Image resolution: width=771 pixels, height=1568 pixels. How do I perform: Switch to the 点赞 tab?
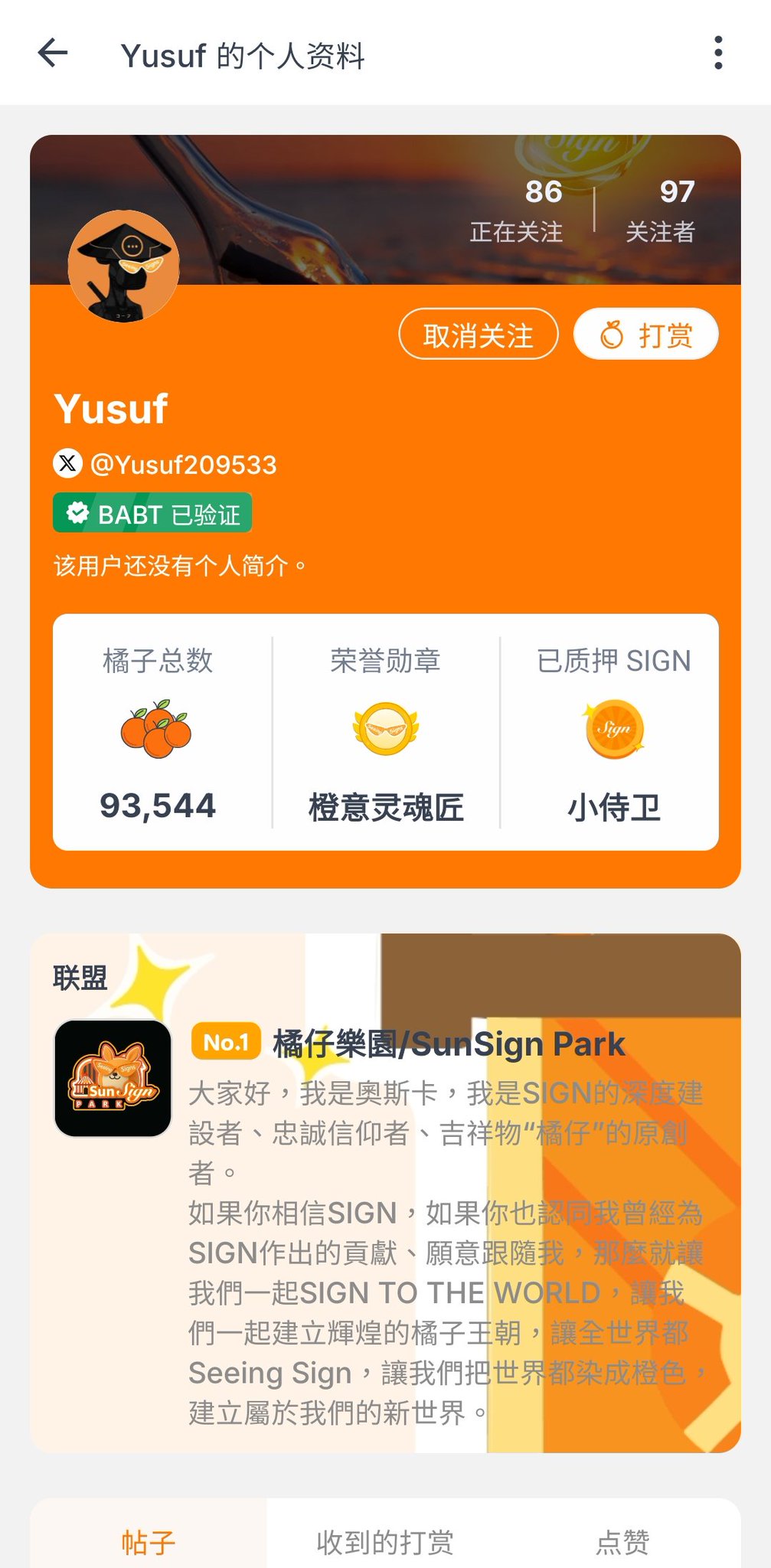(x=622, y=1542)
